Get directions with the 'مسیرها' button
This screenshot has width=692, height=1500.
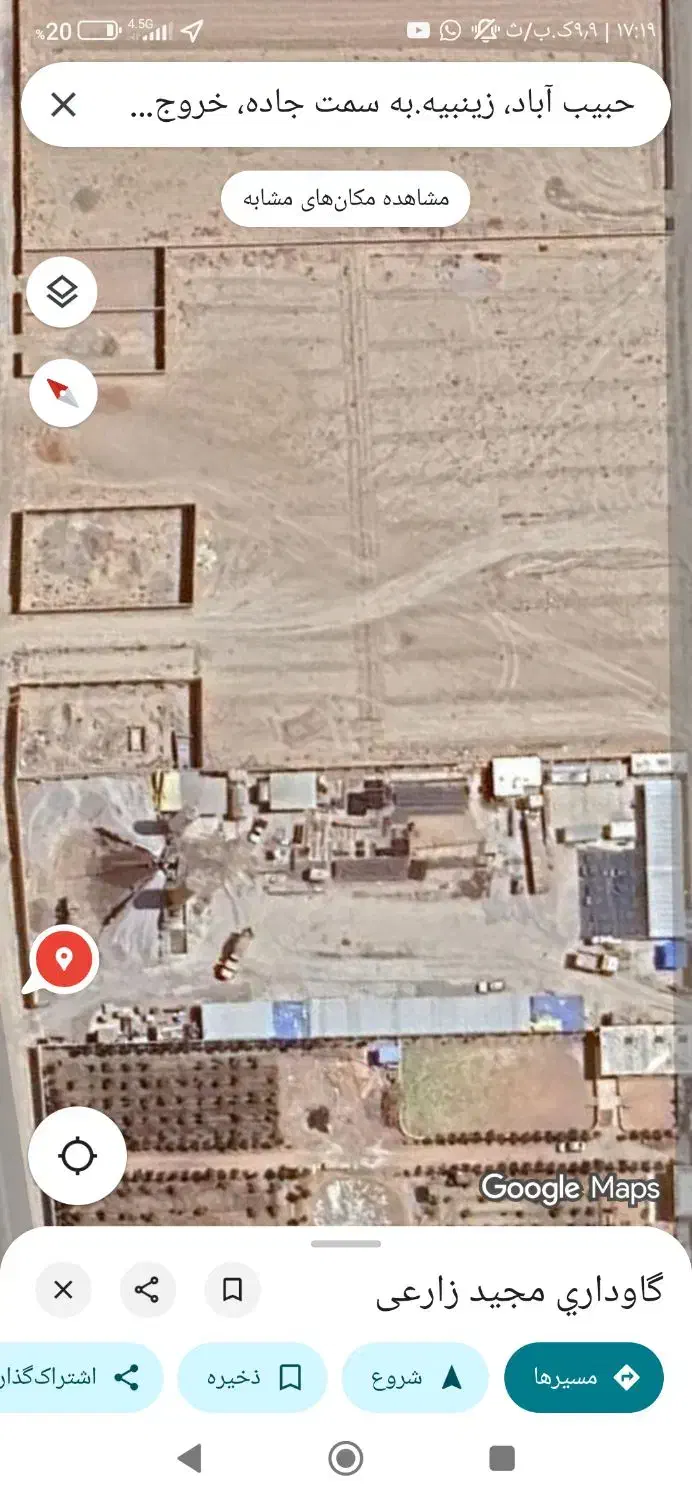point(583,1377)
